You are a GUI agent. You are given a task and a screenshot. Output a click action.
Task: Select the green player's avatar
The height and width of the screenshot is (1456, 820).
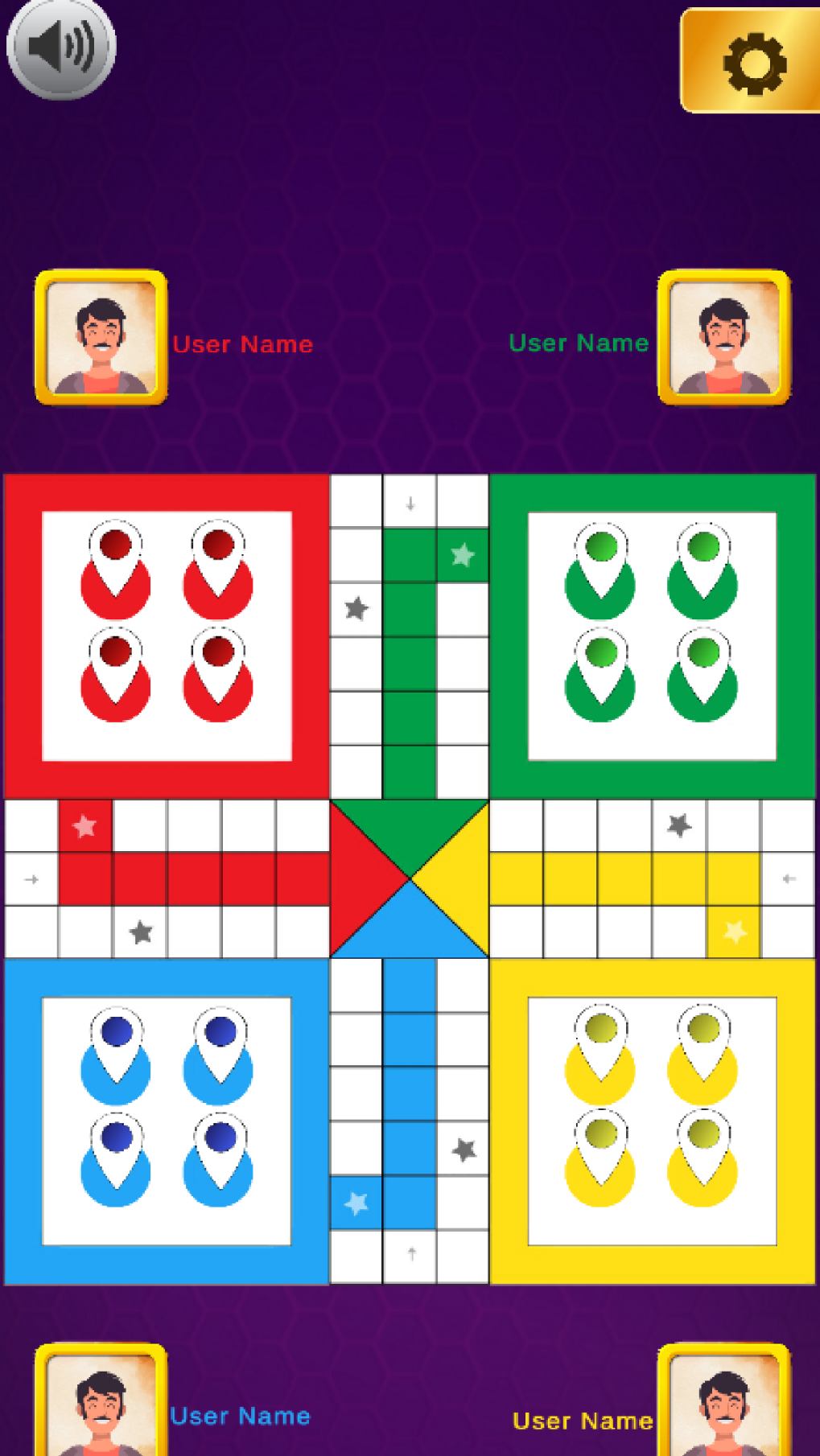click(723, 337)
